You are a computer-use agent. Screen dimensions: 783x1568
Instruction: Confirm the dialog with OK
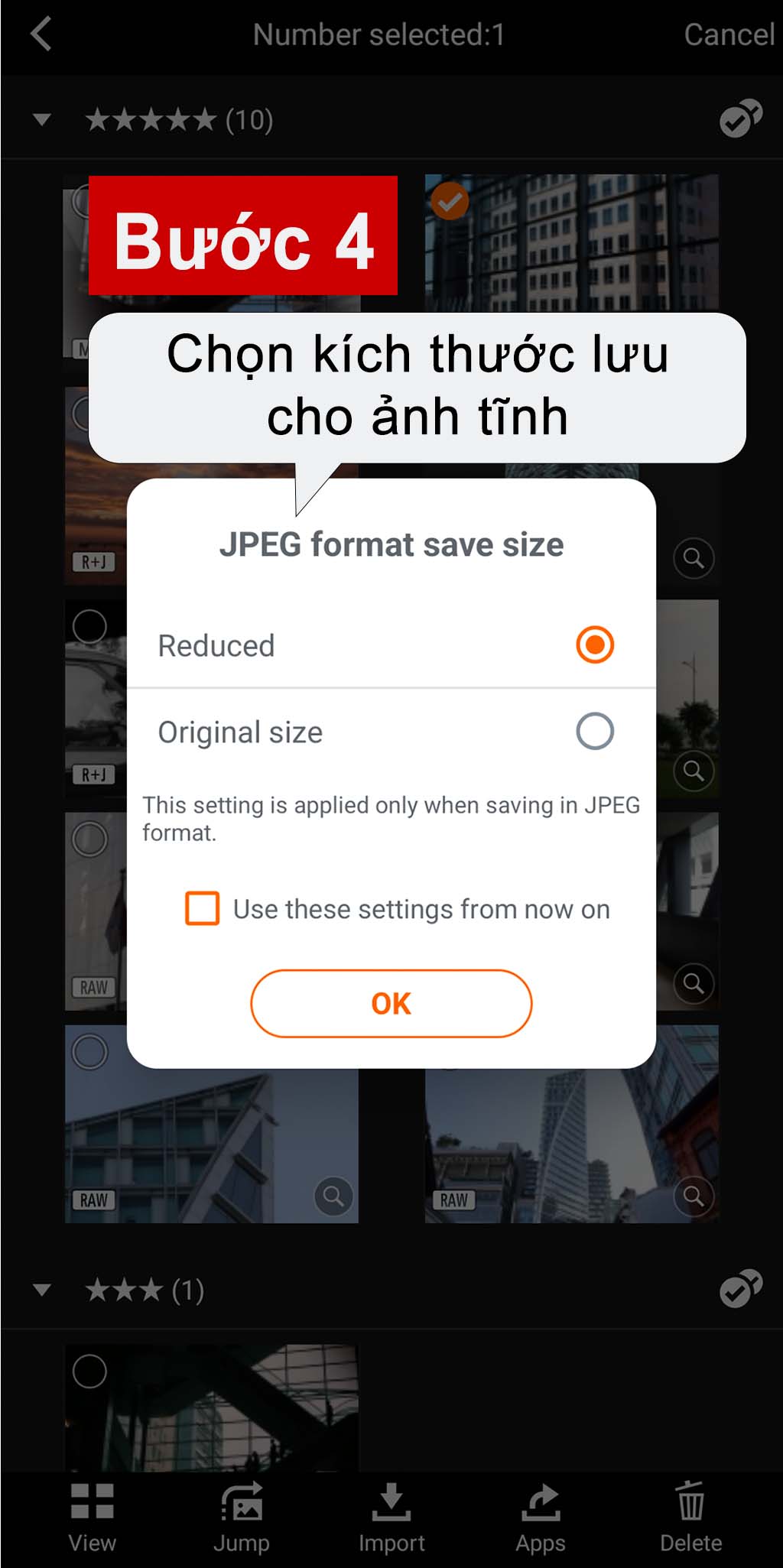391,1003
